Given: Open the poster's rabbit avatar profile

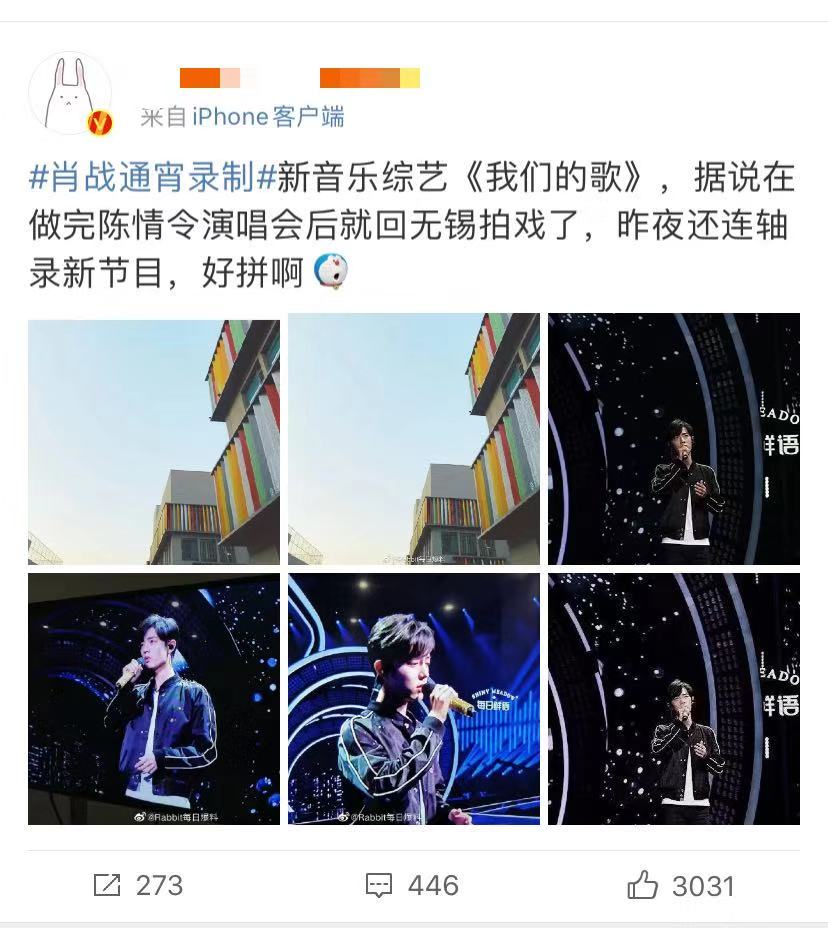Looking at the screenshot, I should pos(70,93).
